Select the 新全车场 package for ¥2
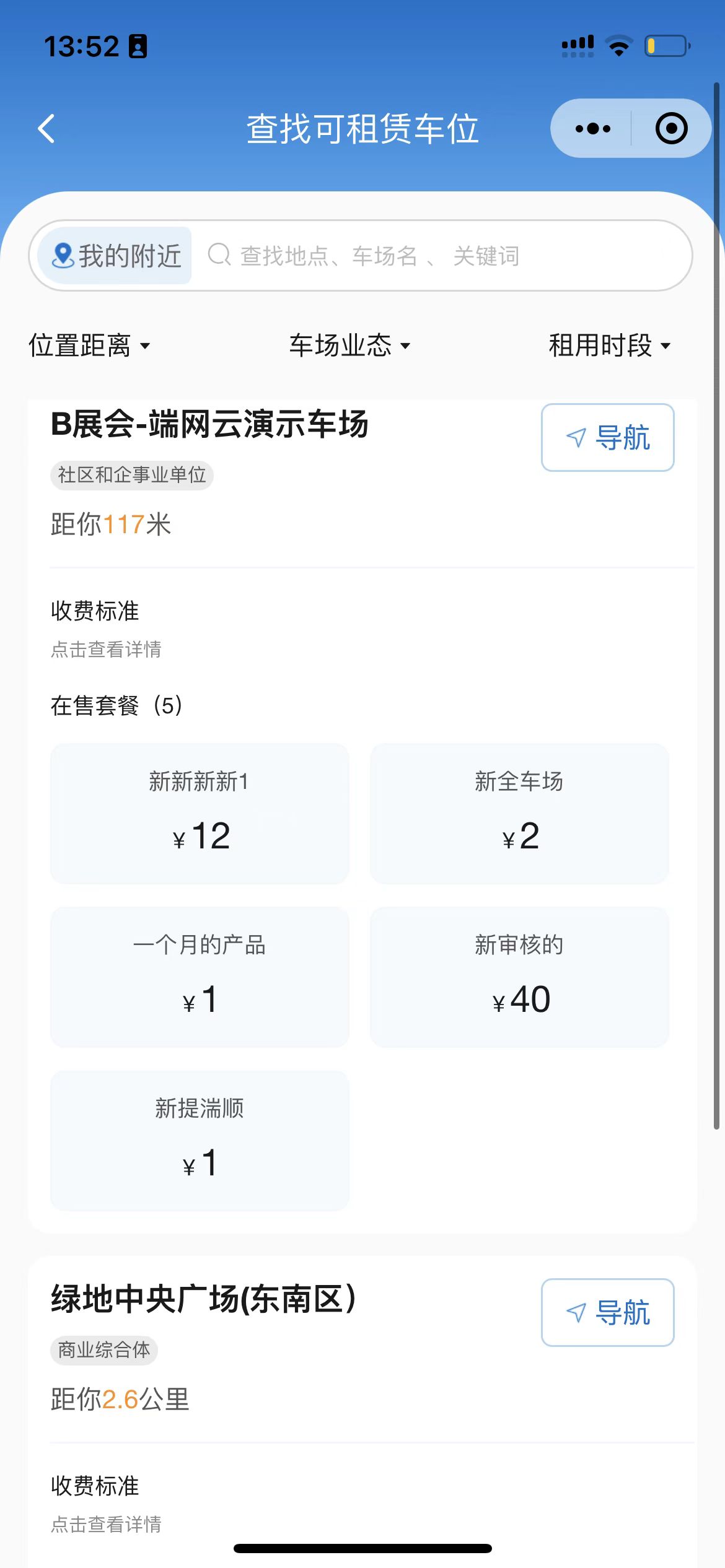Image resolution: width=725 pixels, height=1568 pixels. point(519,813)
